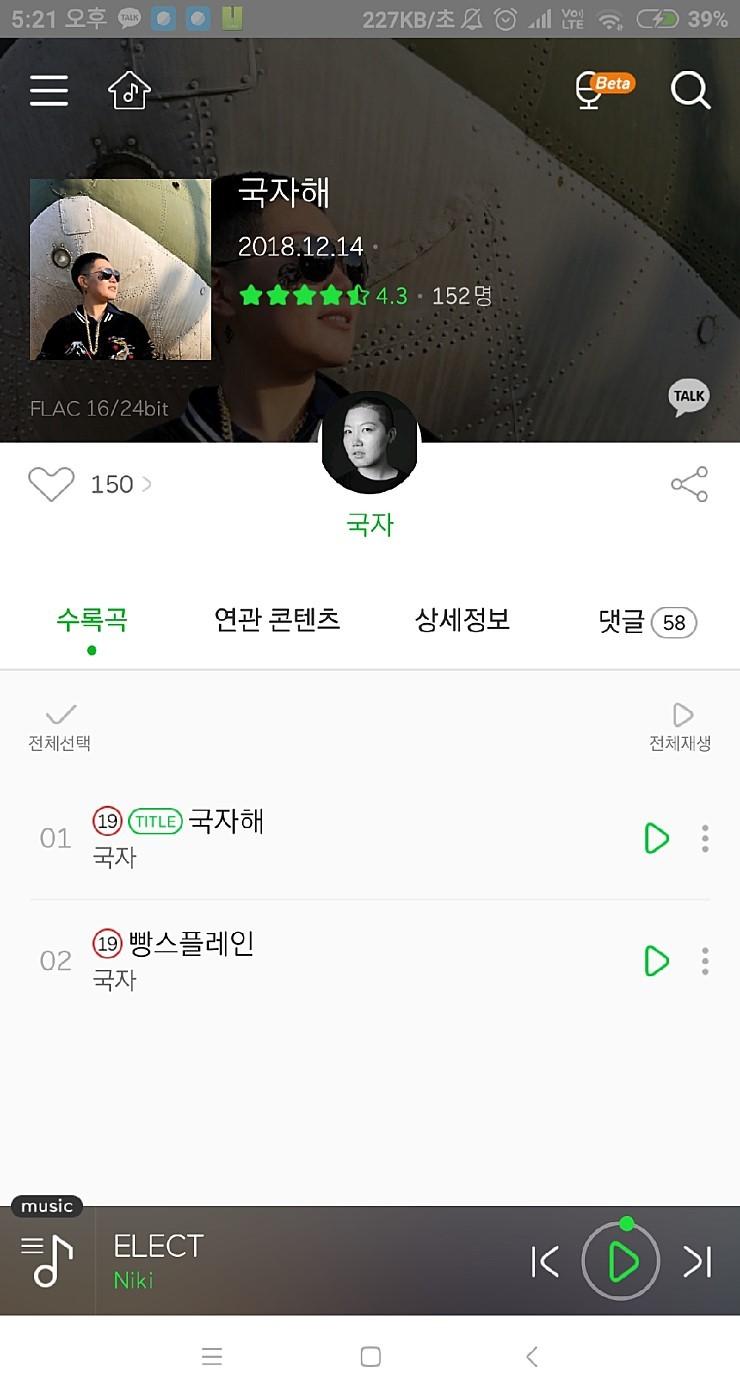Image resolution: width=740 pixels, height=1398 pixels.
Task: Open artist 국자's profile picture
Action: (x=369, y=444)
